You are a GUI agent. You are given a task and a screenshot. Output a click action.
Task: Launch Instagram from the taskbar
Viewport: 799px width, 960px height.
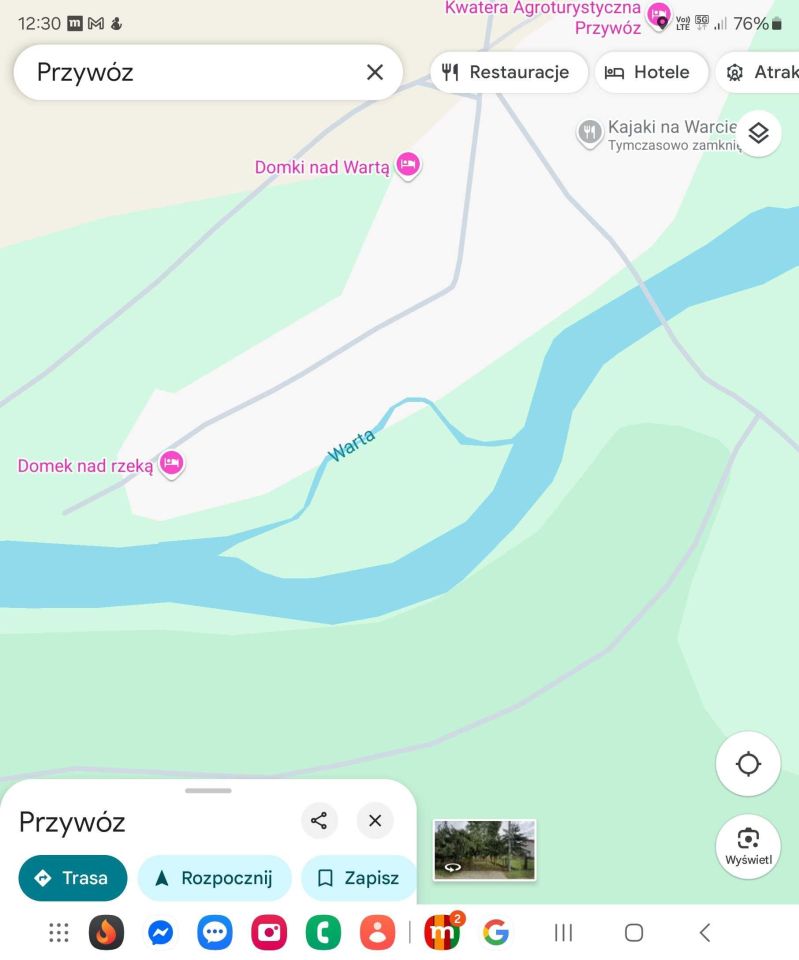click(x=268, y=932)
